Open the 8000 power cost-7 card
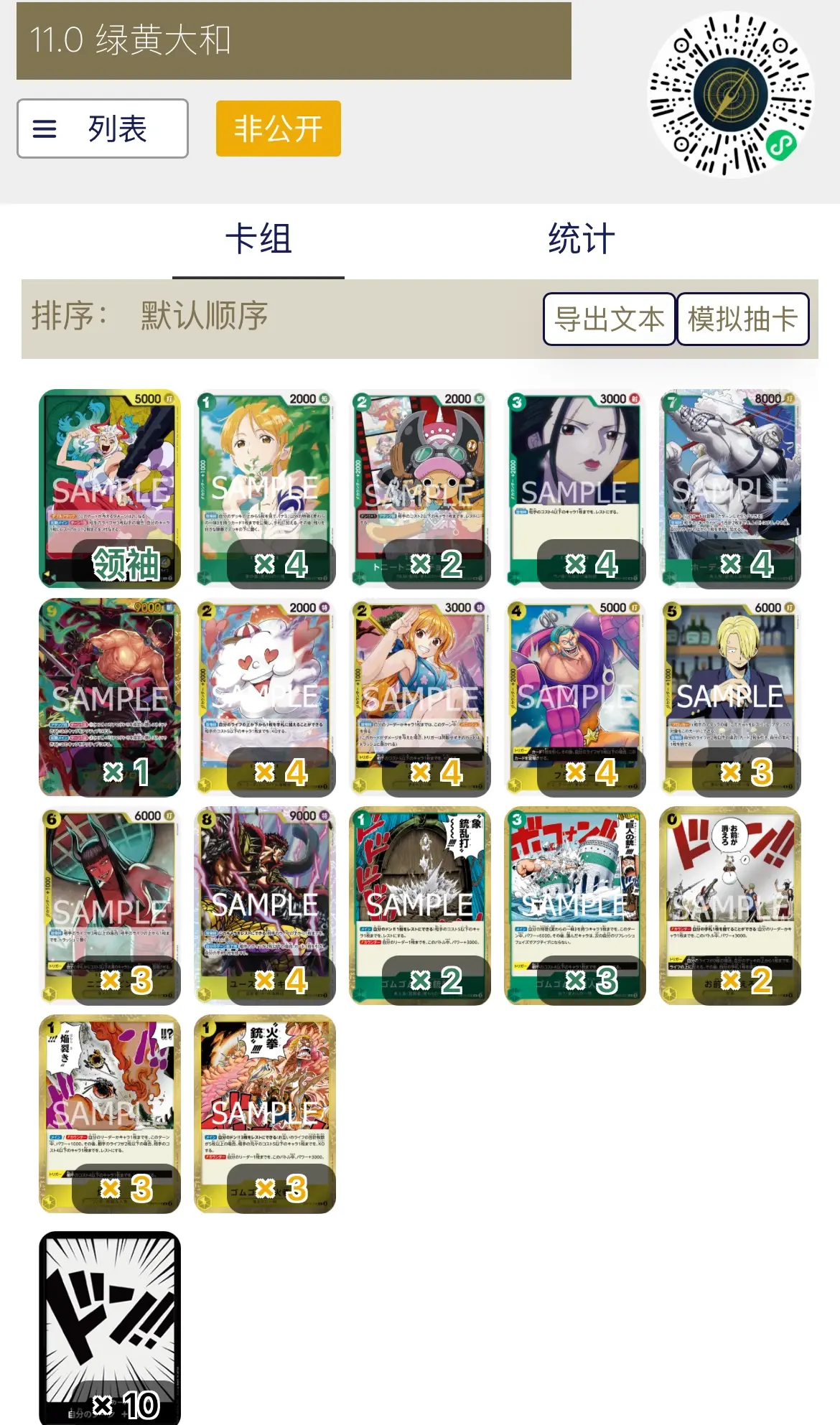Image resolution: width=840 pixels, height=1425 pixels. coord(730,489)
